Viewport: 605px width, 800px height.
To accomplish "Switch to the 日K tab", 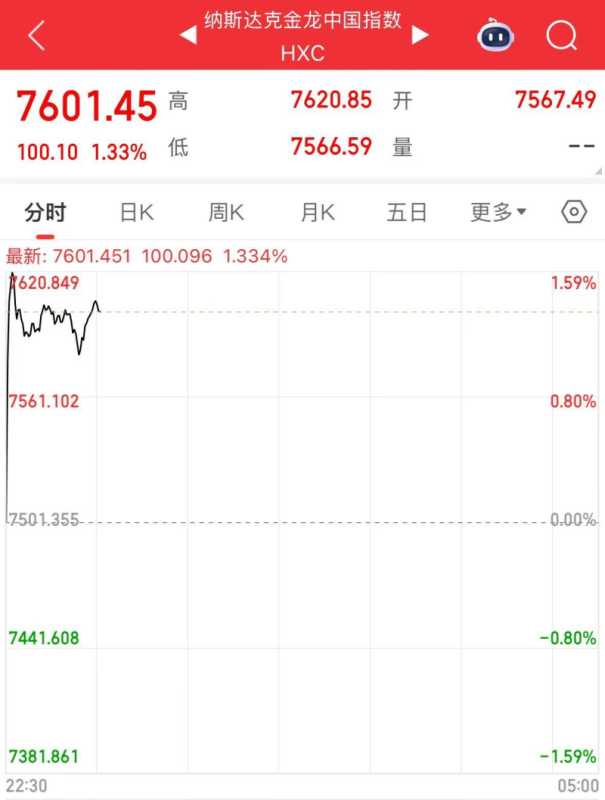I will tap(136, 212).
